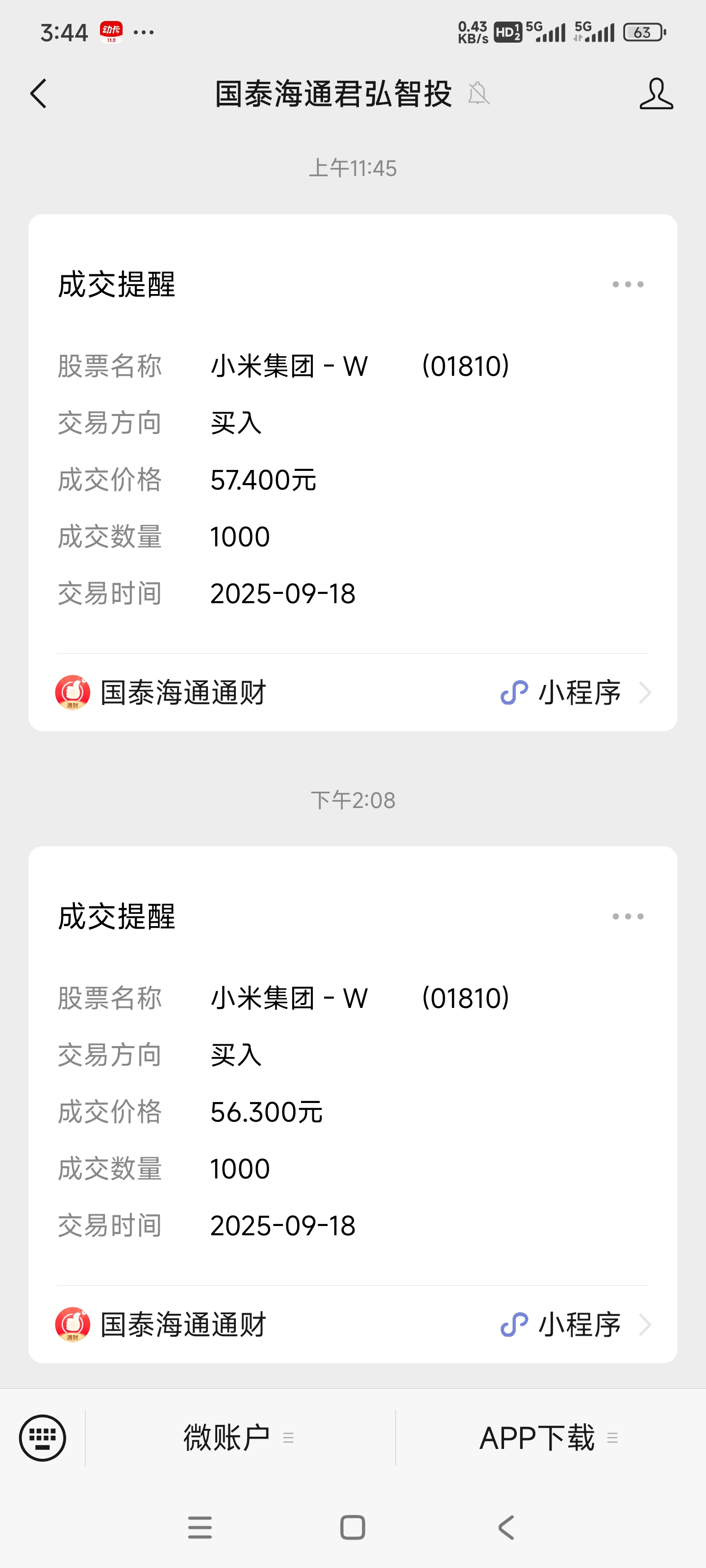Open overflow menu on the 57.400元 trade card
This screenshot has height=1568, width=706.
(628, 284)
